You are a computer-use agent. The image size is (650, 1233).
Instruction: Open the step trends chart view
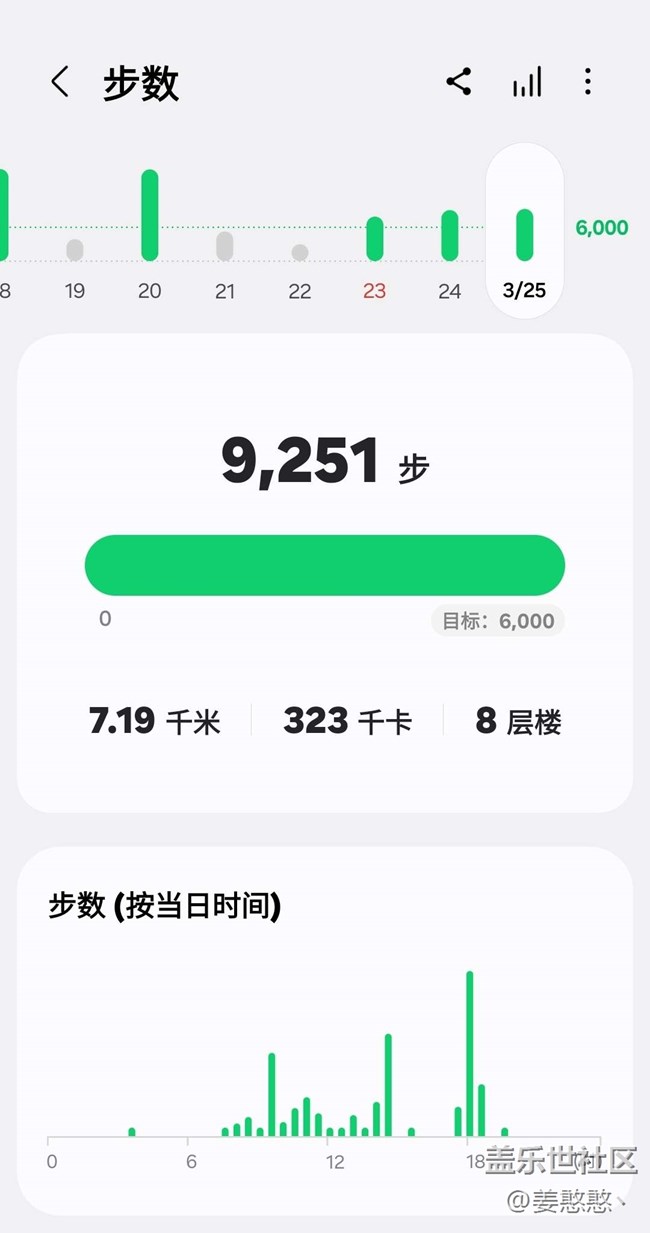[x=527, y=83]
